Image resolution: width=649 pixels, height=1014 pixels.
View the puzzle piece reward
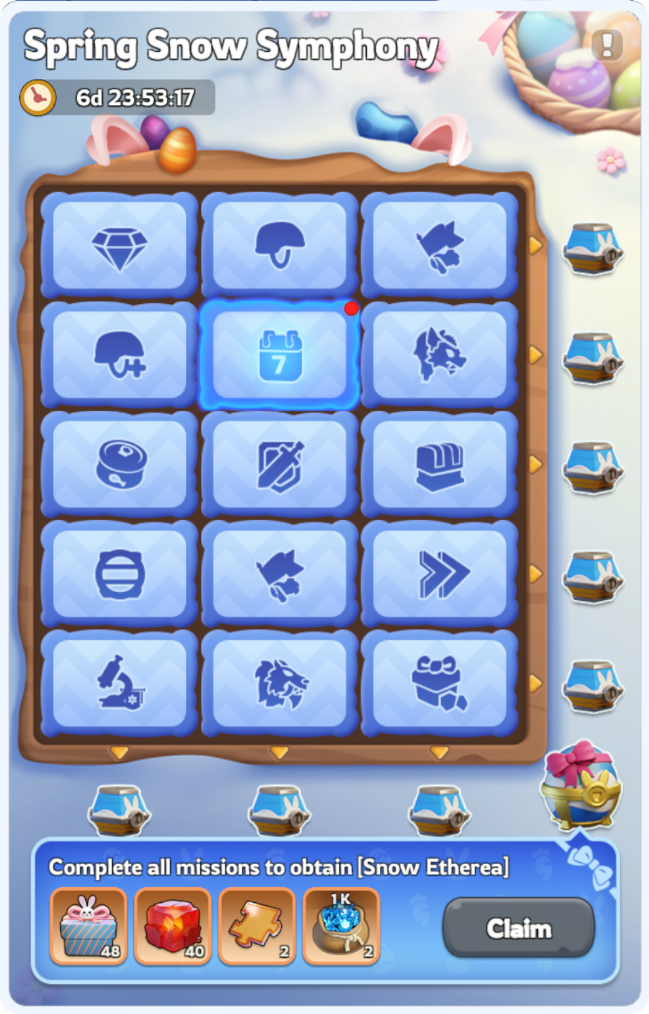pyautogui.click(x=257, y=926)
